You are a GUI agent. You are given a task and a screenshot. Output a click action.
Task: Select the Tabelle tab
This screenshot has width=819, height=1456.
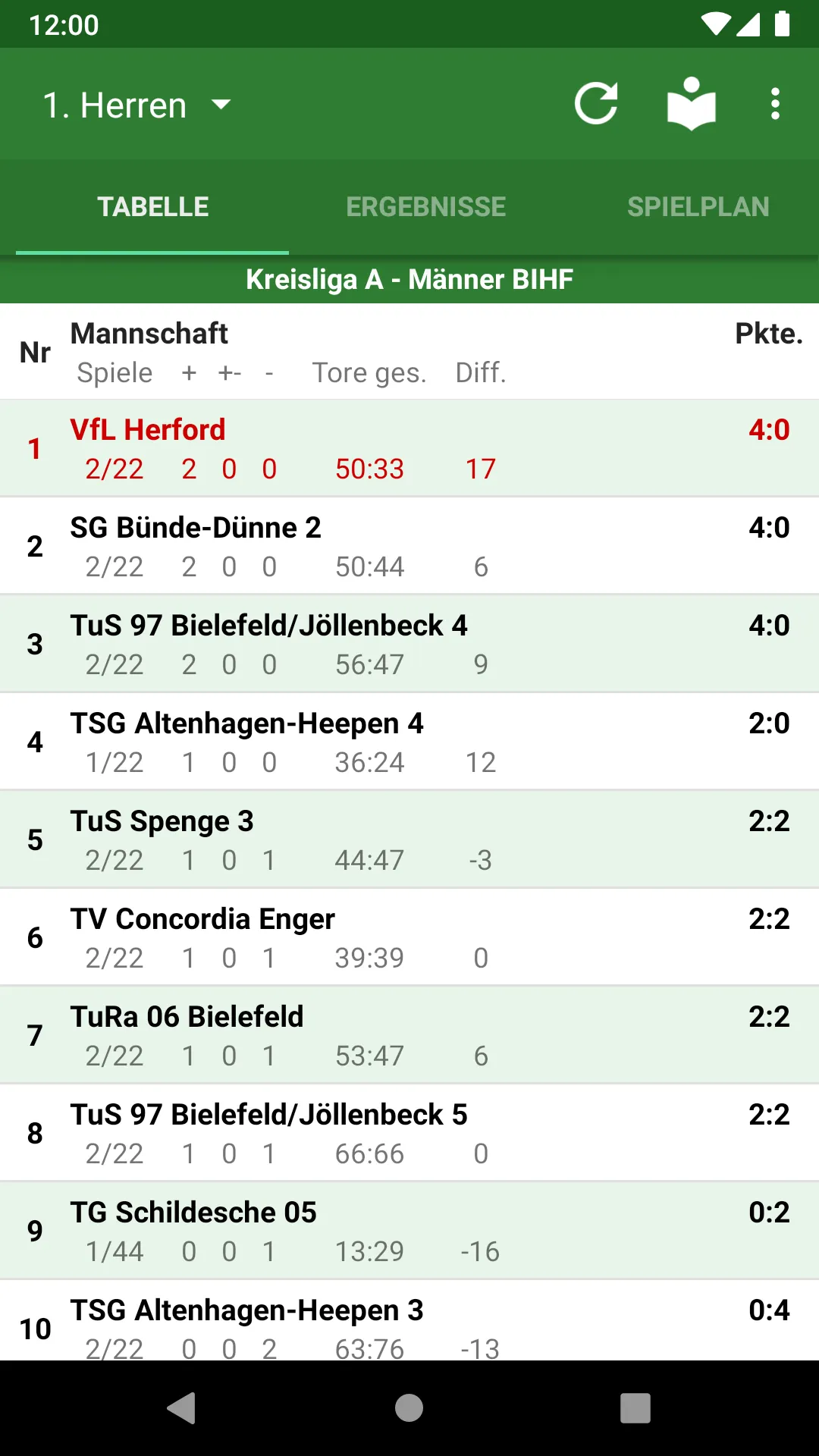152,206
